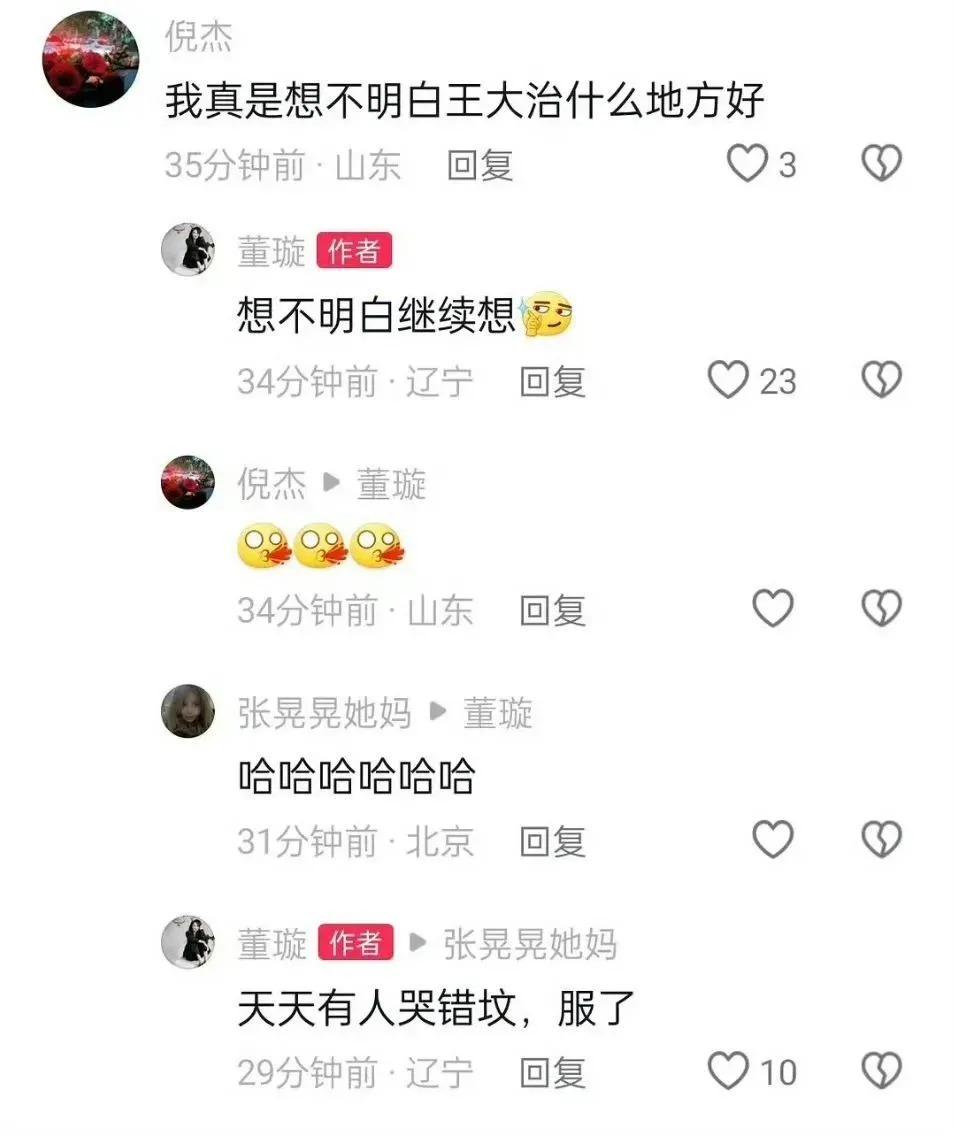Like 倪杰's emoji reply
Screen dimensions: 953x1135
(x=772, y=609)
